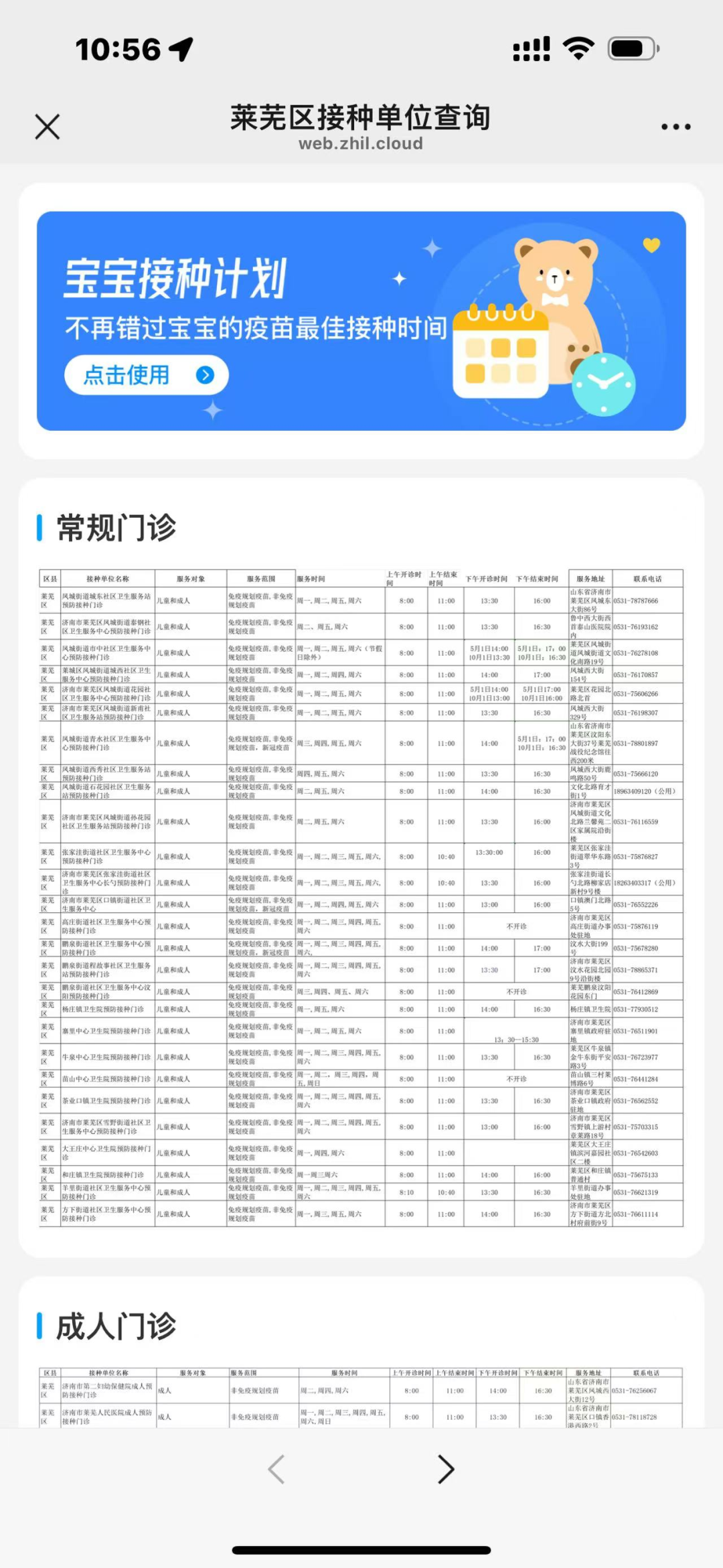Go forward to the next page

click(446, 1470)
